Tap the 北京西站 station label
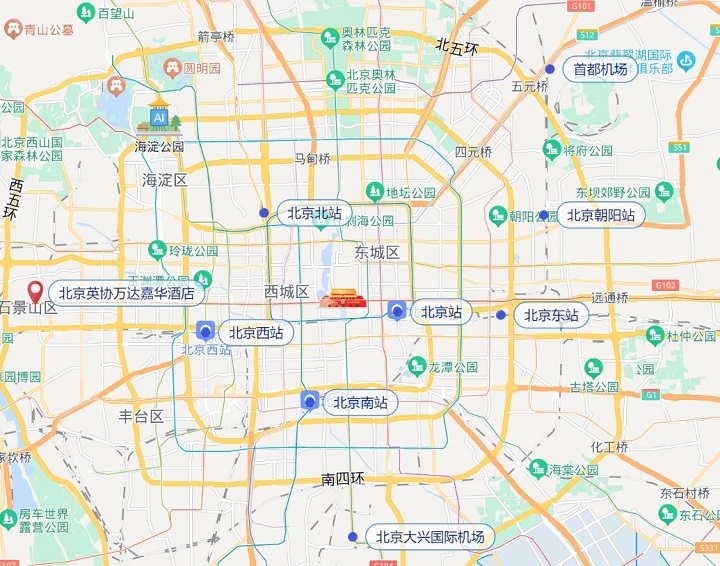 click(256, 333)
